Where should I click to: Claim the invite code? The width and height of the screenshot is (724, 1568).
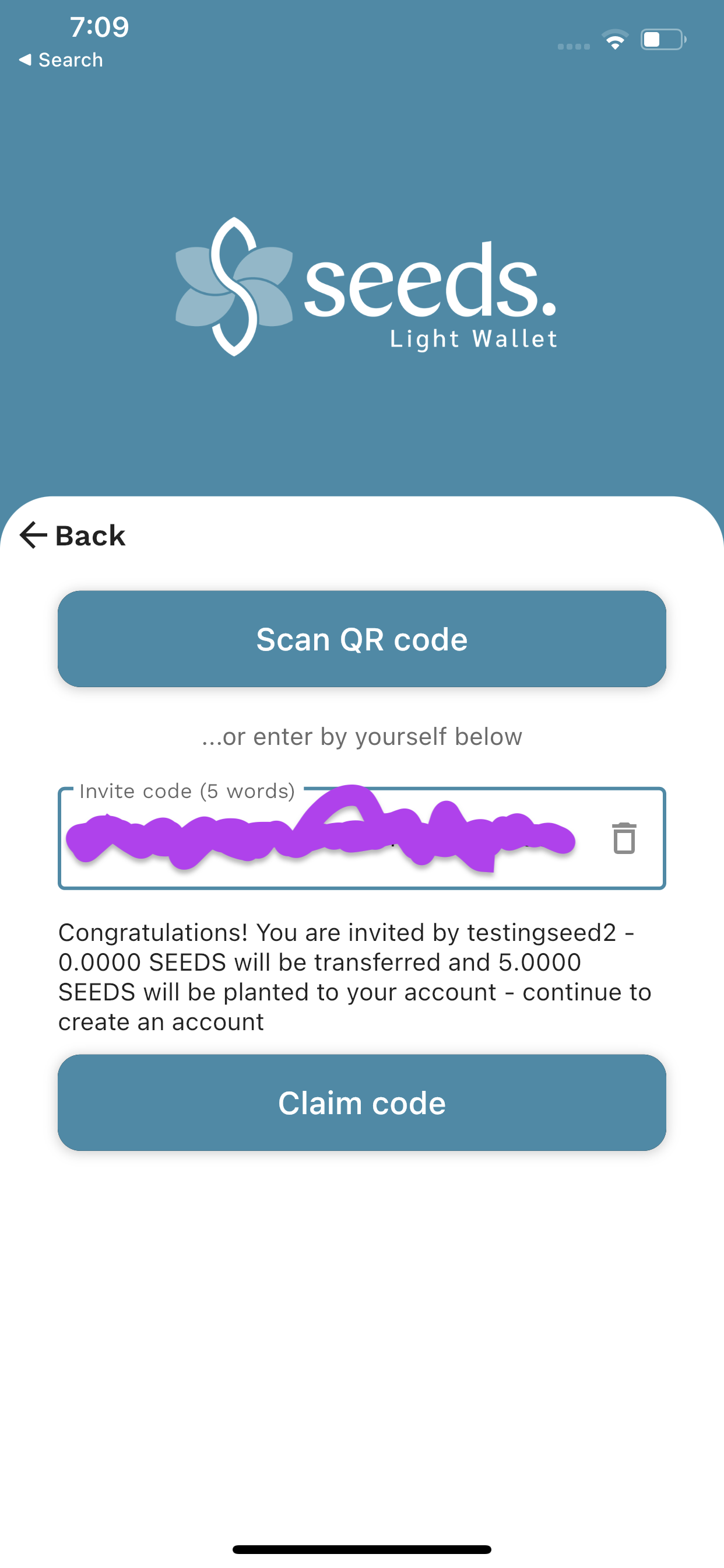(x=361, y=1102)
